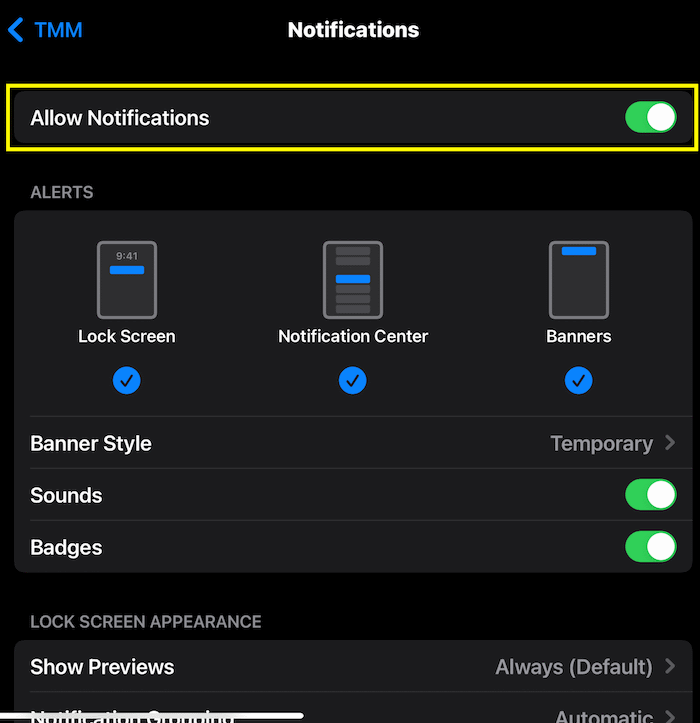
Task: Open Banner Style options
Action: click(x=352, y=443)
